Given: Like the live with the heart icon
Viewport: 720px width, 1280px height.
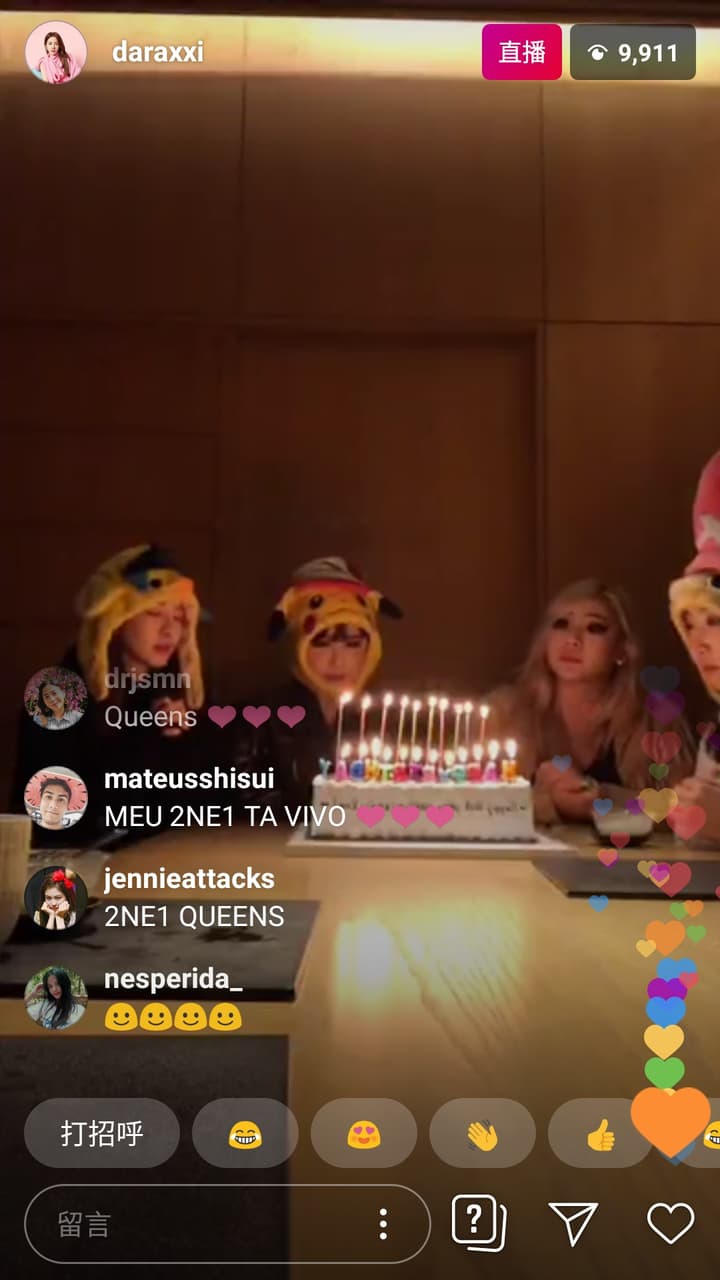Looking at the screenshot, I should coord(670,1222).
